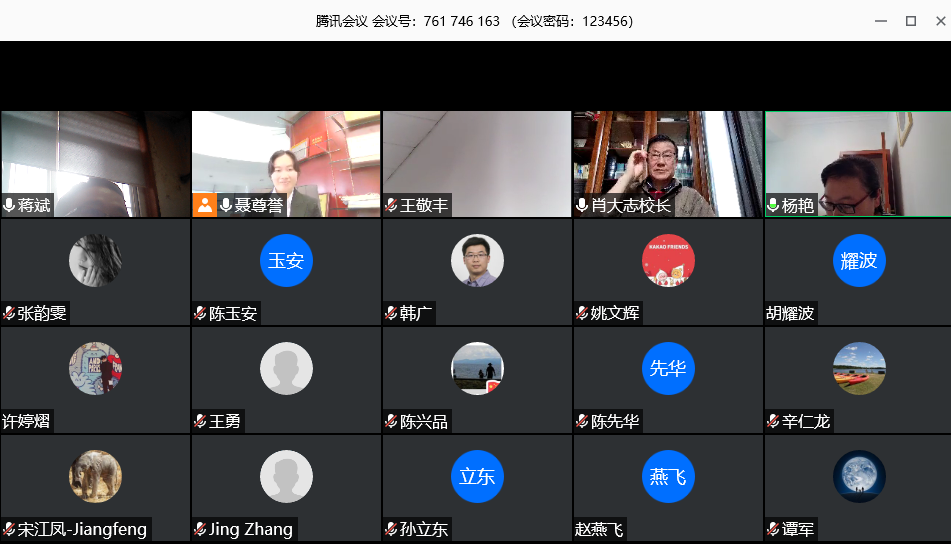Open participant tile 陈兴品
The image size is (951, 544).
(x=477, y=378)
